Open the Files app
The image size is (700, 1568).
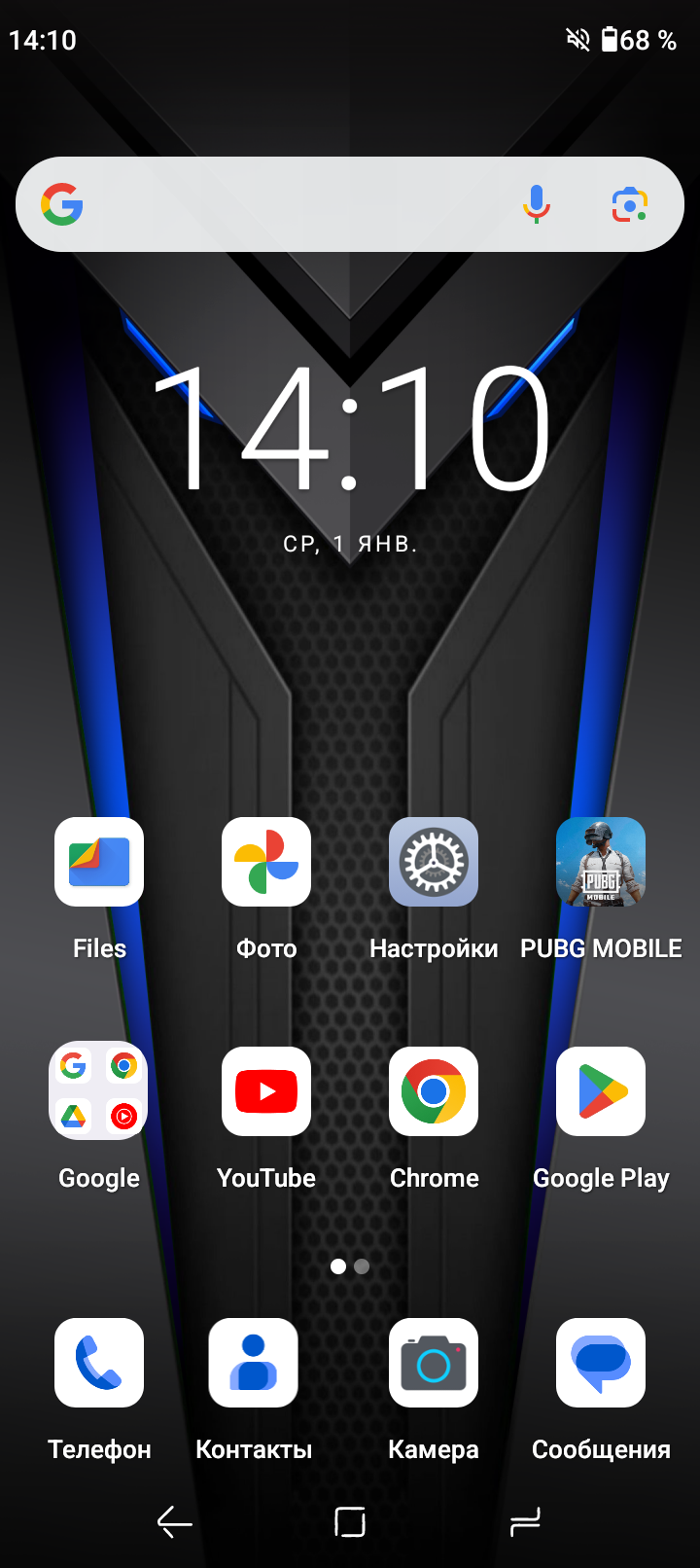99,862
